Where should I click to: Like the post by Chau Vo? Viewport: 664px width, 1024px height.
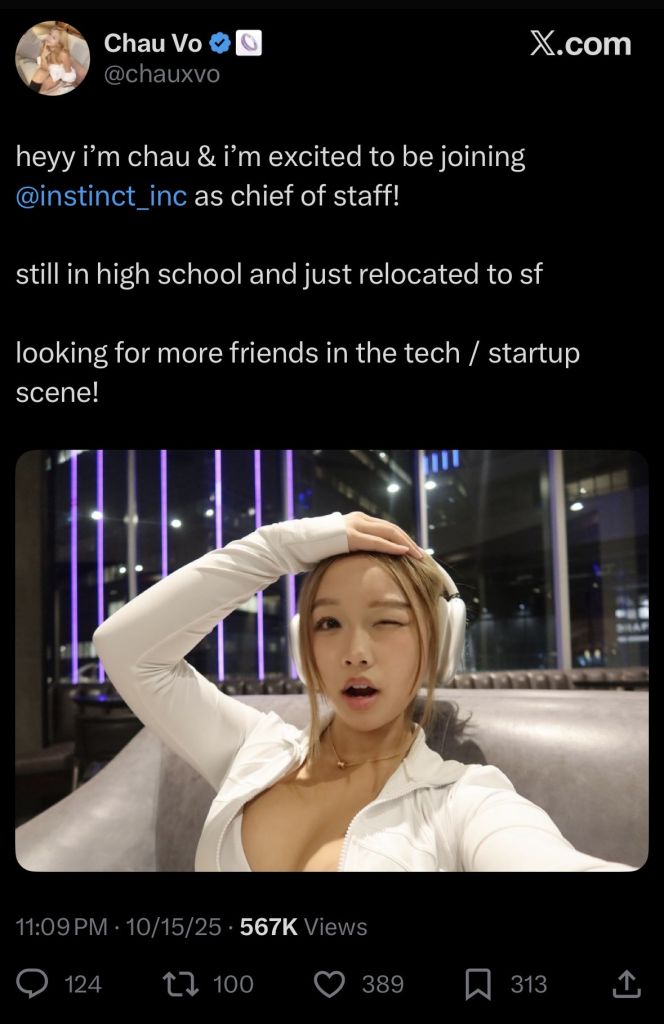(329, 984)
